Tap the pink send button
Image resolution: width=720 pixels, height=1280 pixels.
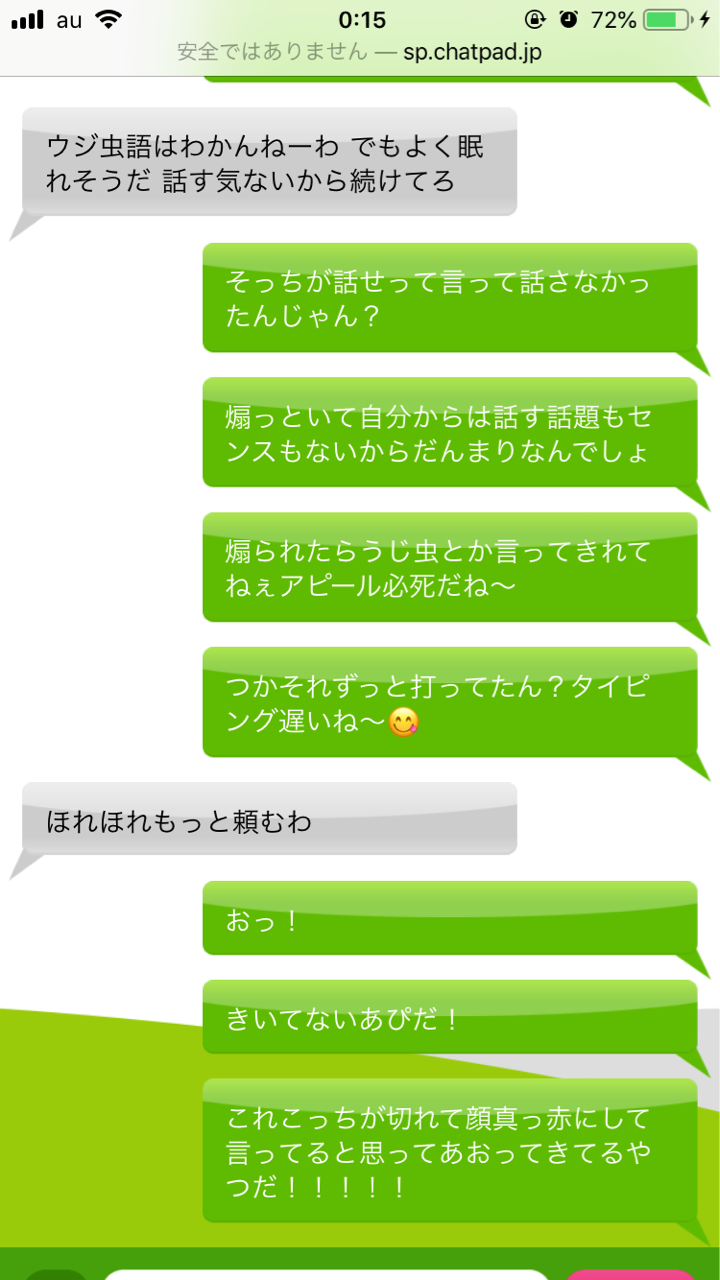(x=631, y=1274)
